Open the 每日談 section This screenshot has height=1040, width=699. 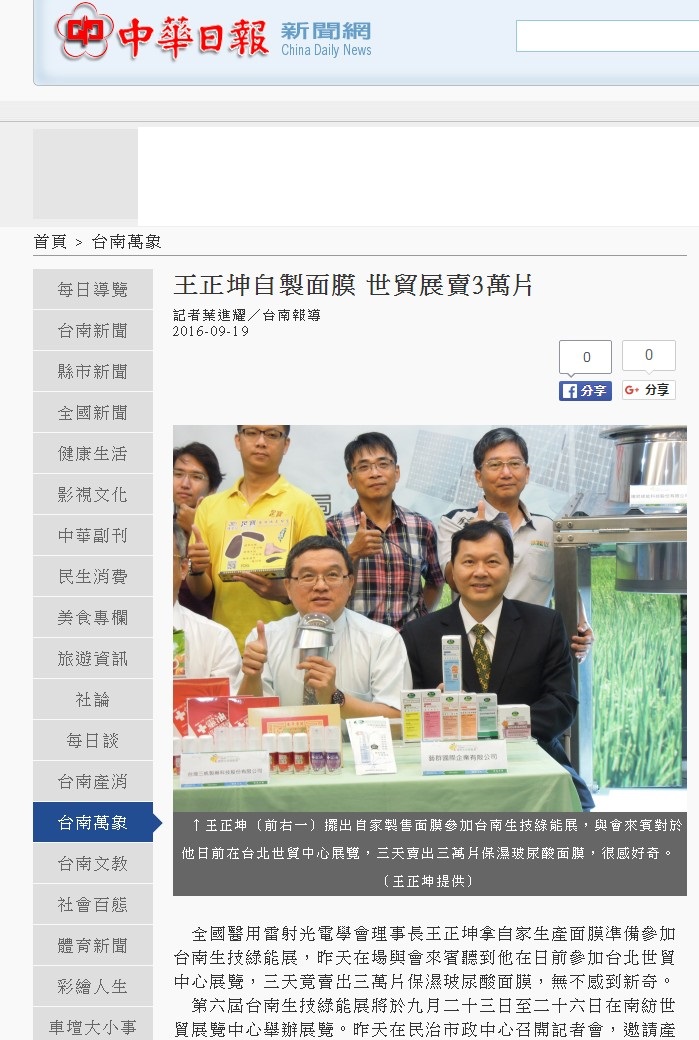coord(93,741)
